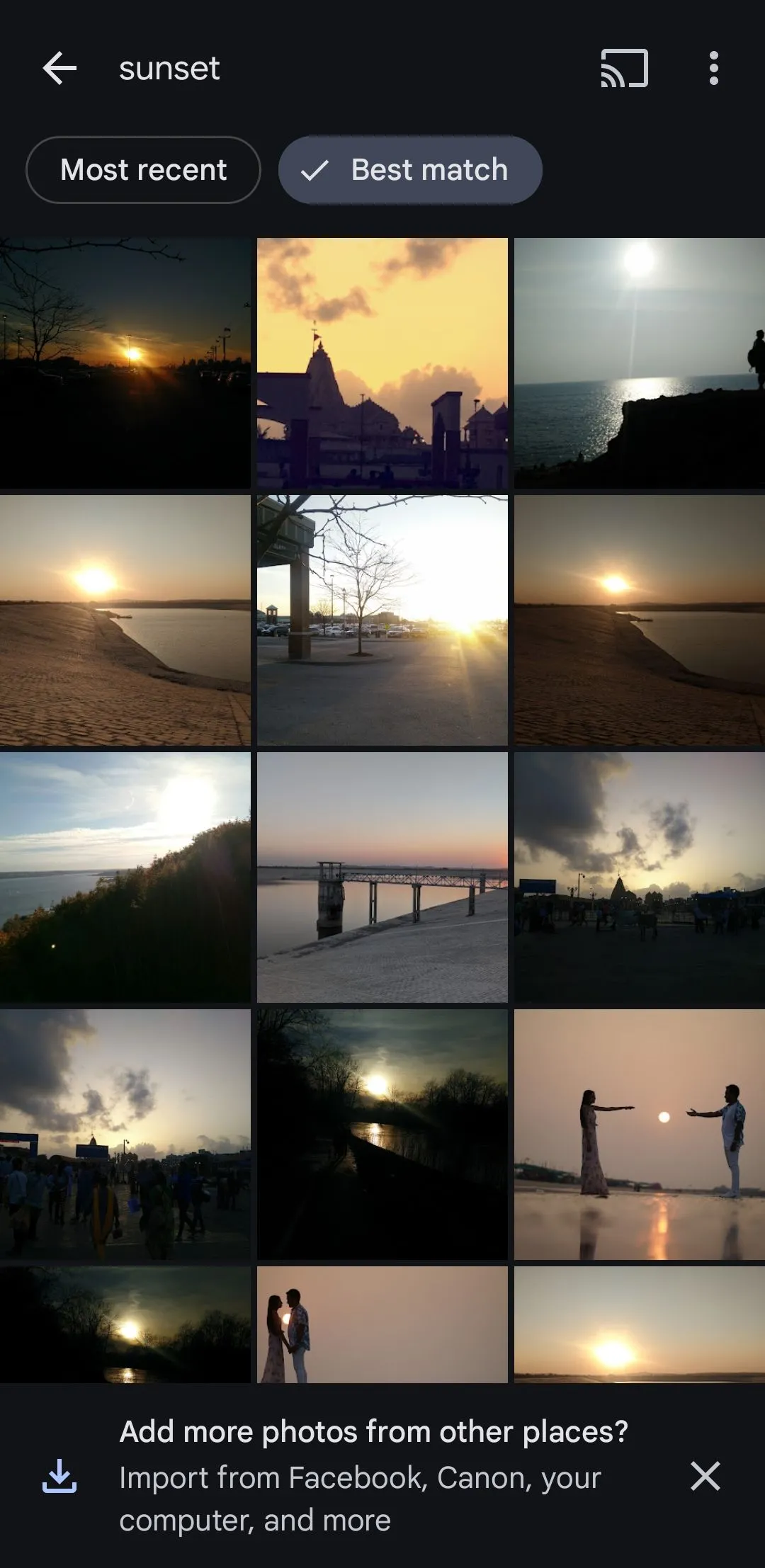Open the pier at dusk photo
The height and width of the screenshot is (1568, 765).
click(382, 877)
